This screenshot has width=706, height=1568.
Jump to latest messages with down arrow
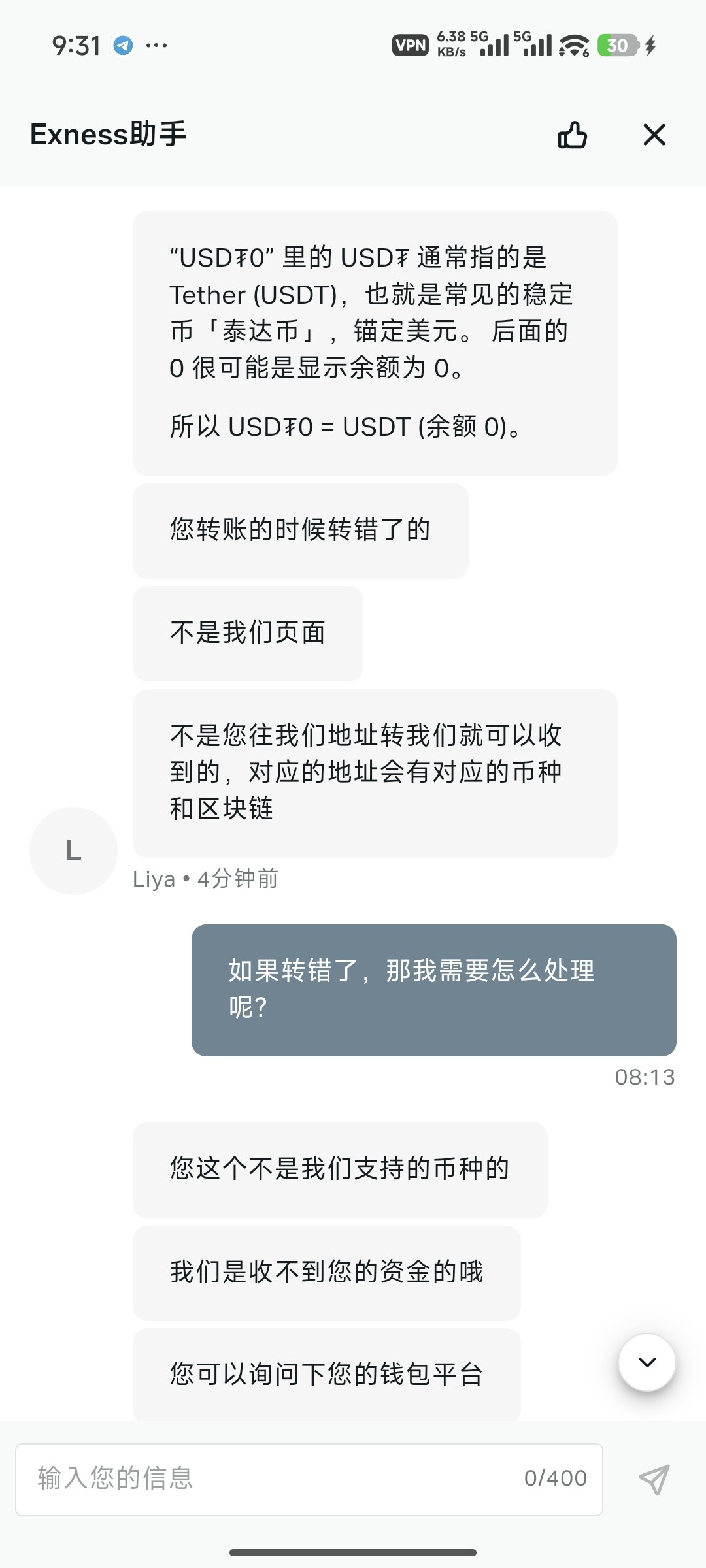647,1362
